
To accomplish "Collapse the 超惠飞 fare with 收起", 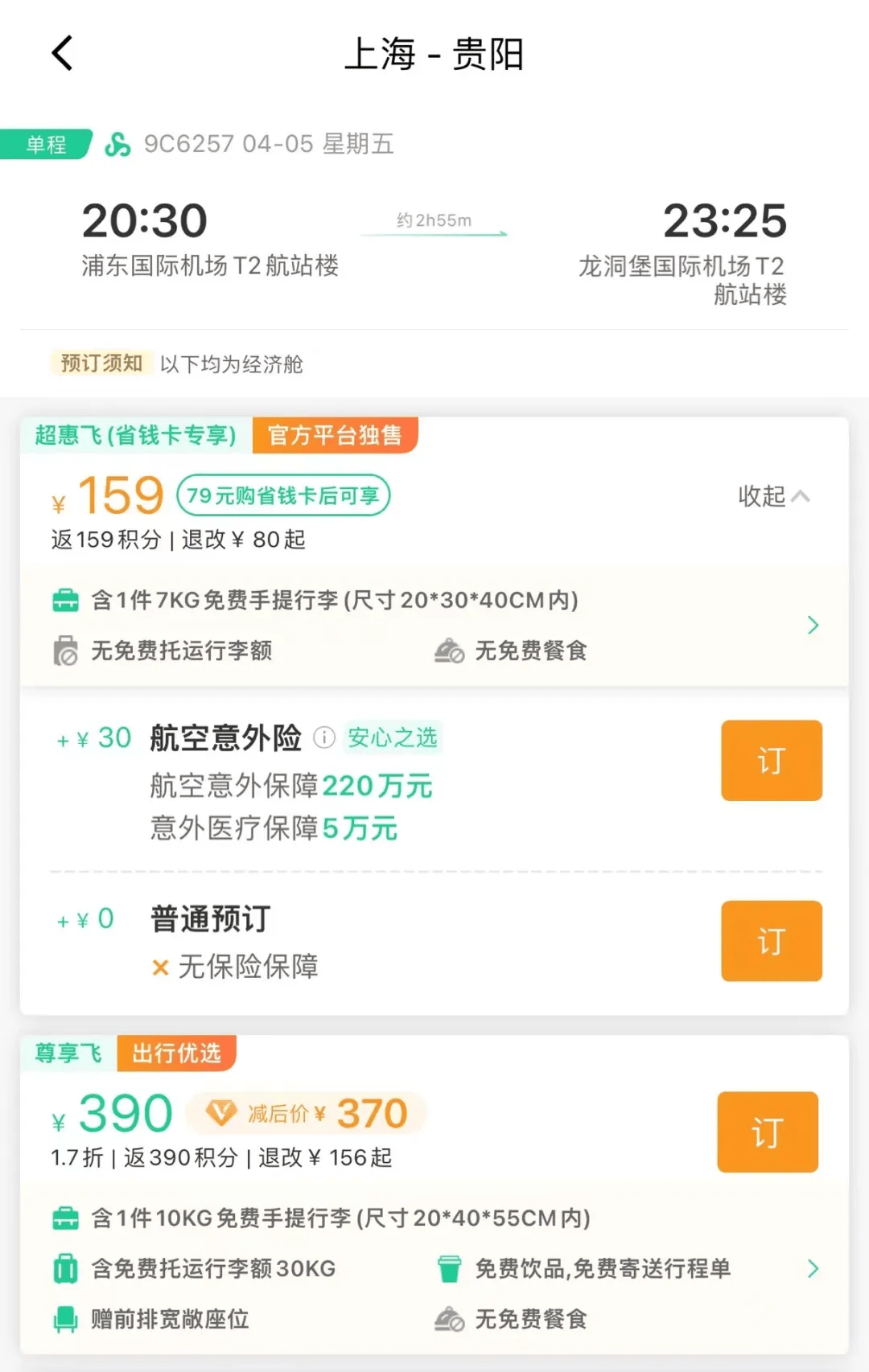I will [772, 496].
